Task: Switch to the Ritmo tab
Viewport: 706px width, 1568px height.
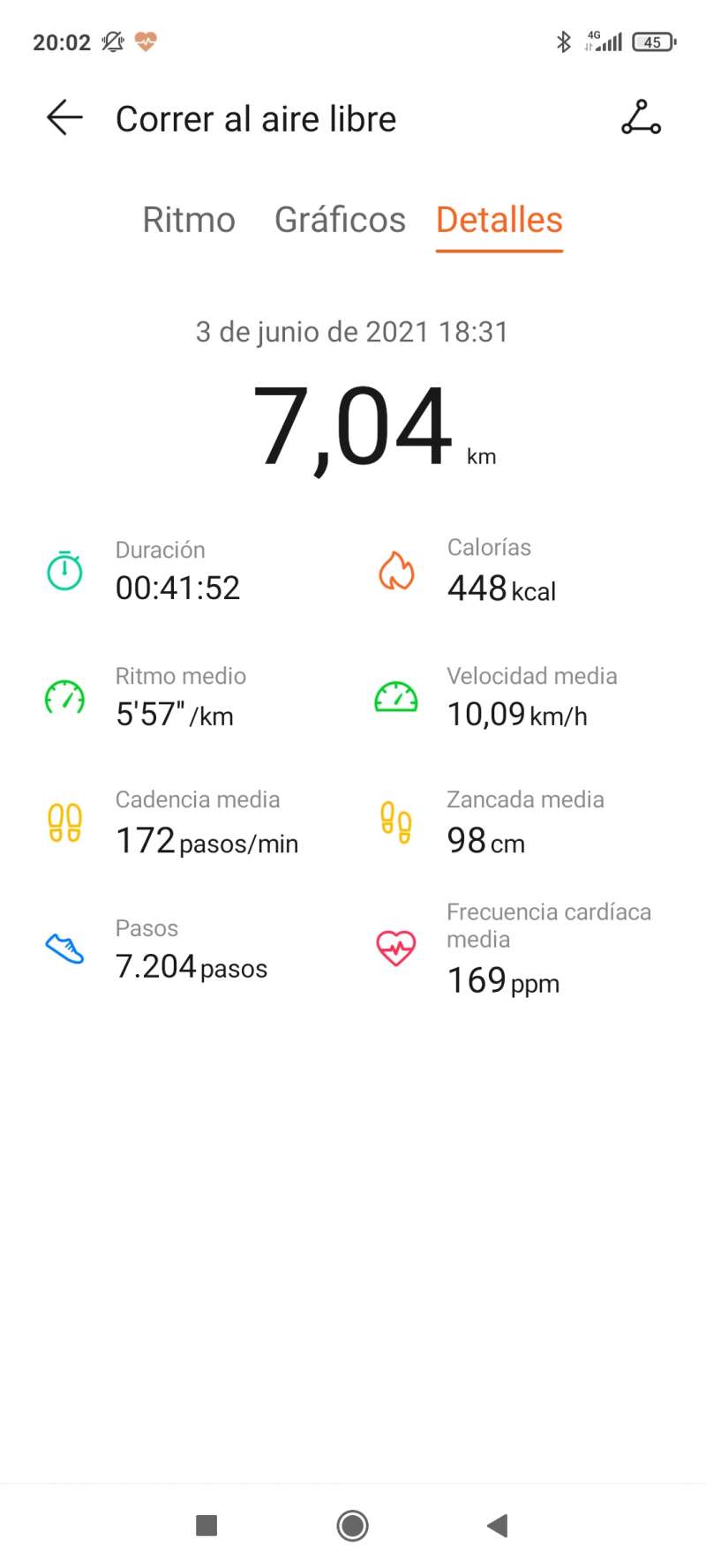Action: [x=189, y=220]
